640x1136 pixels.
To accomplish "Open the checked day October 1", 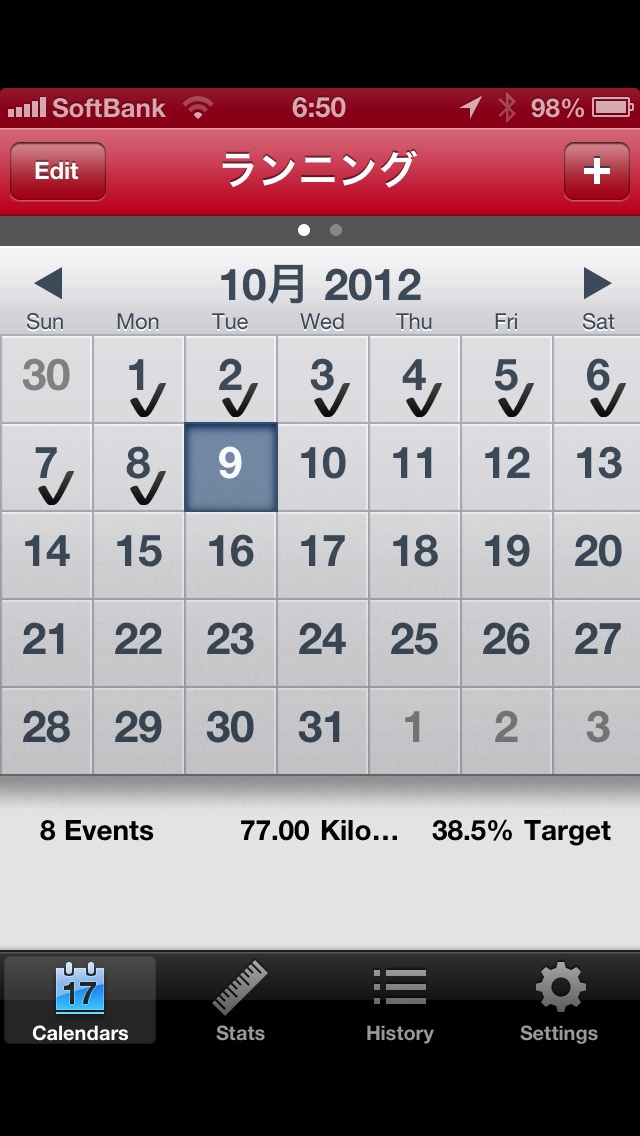I will [x=138, y=380].
